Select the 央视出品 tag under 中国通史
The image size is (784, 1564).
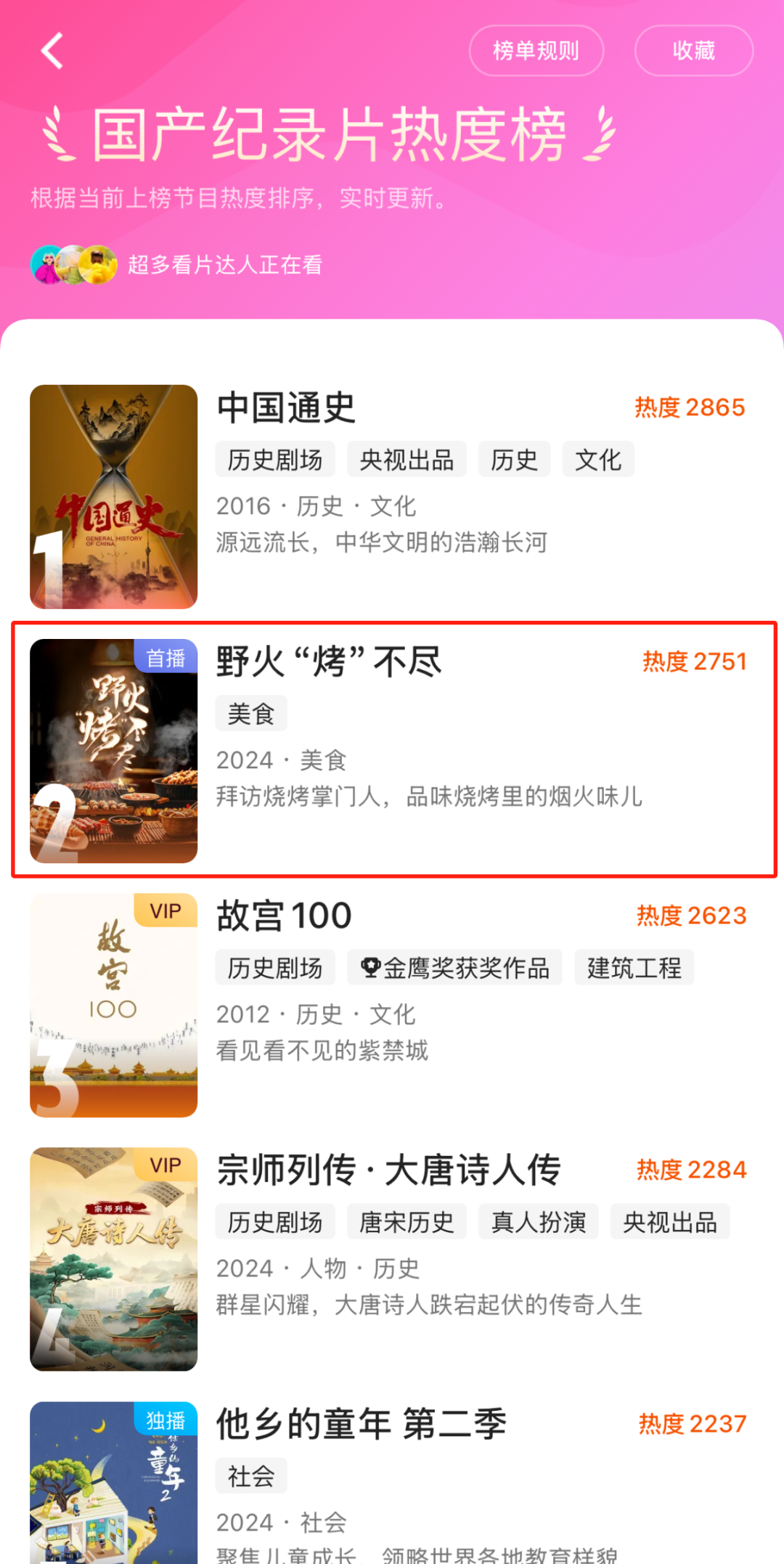(407, 460)
